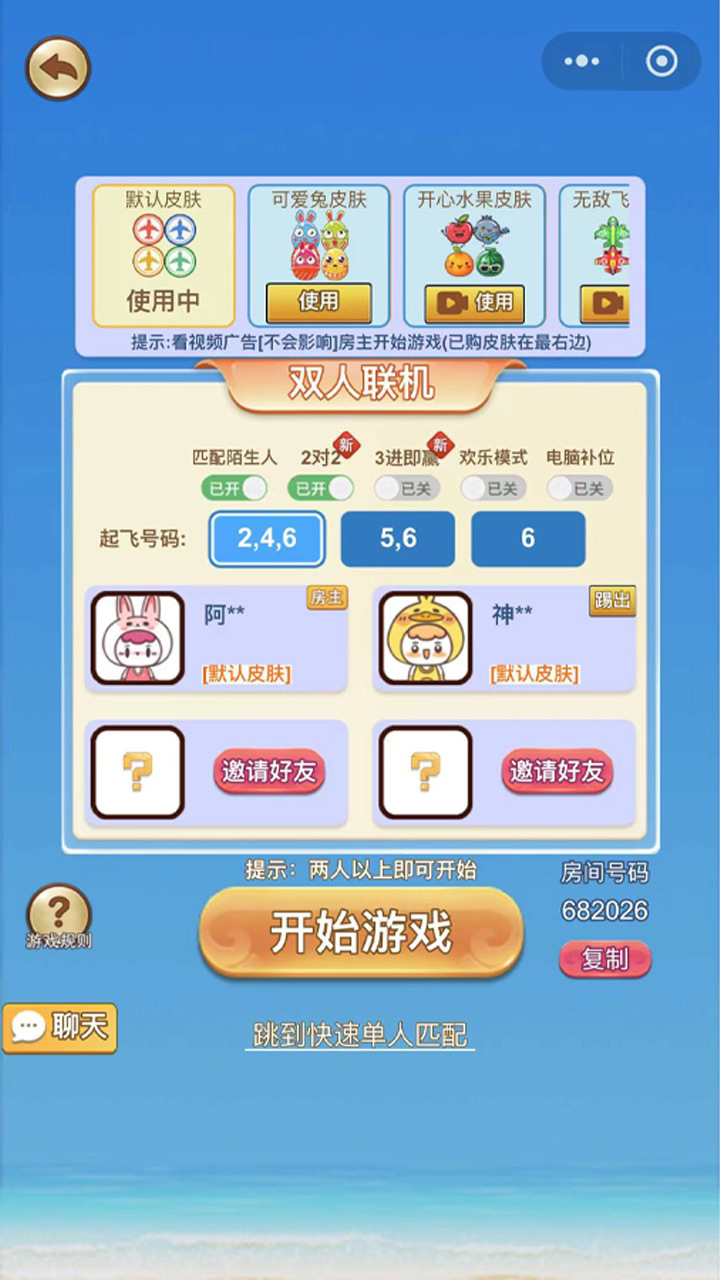
Task: Turn on the 电脑补位 toggle
Action: [x=578, y=491]
